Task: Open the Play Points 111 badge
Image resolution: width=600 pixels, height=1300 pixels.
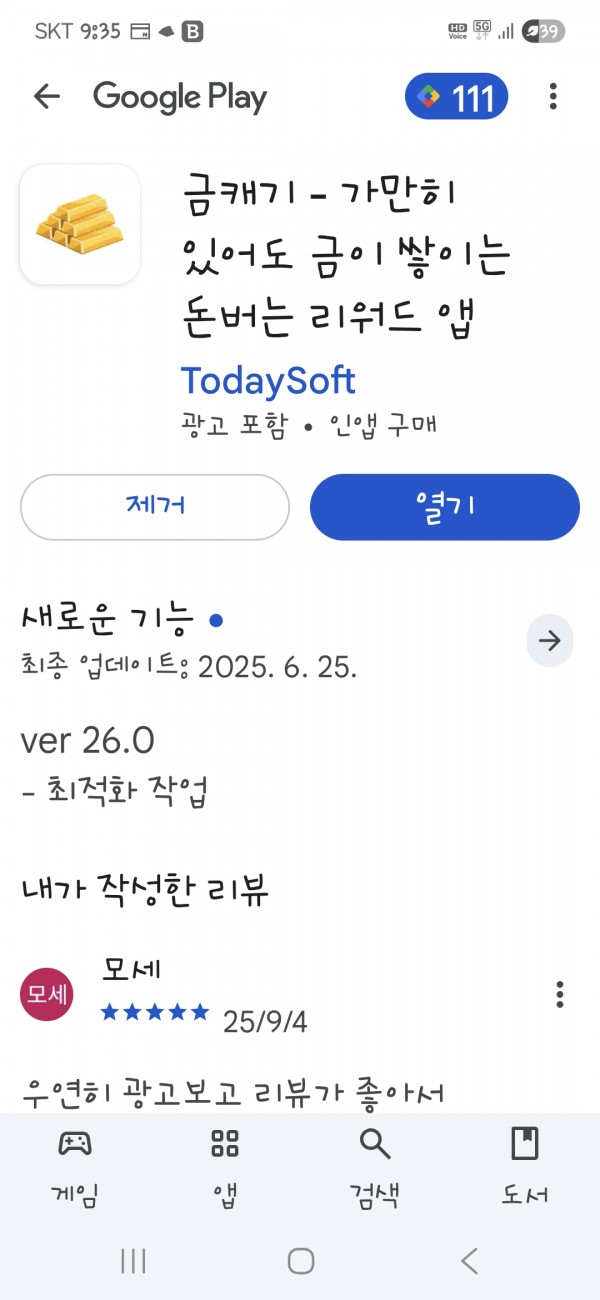Action: pyautogui.click(x=457, y=97)
